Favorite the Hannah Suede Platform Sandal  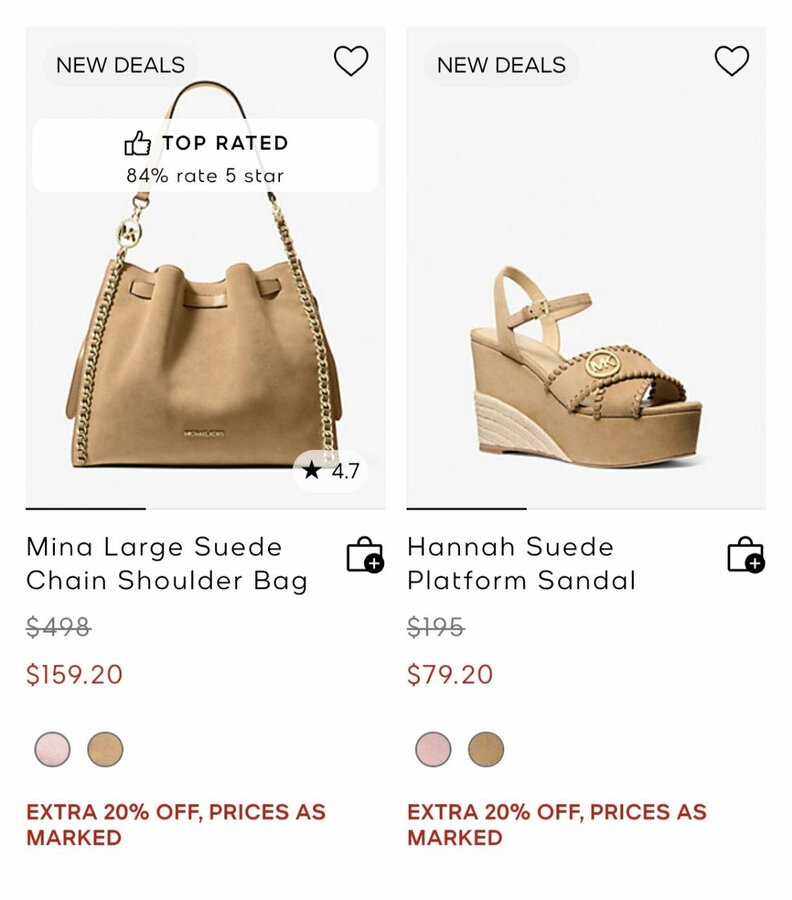pyautogui.click(x=732, y=62)
